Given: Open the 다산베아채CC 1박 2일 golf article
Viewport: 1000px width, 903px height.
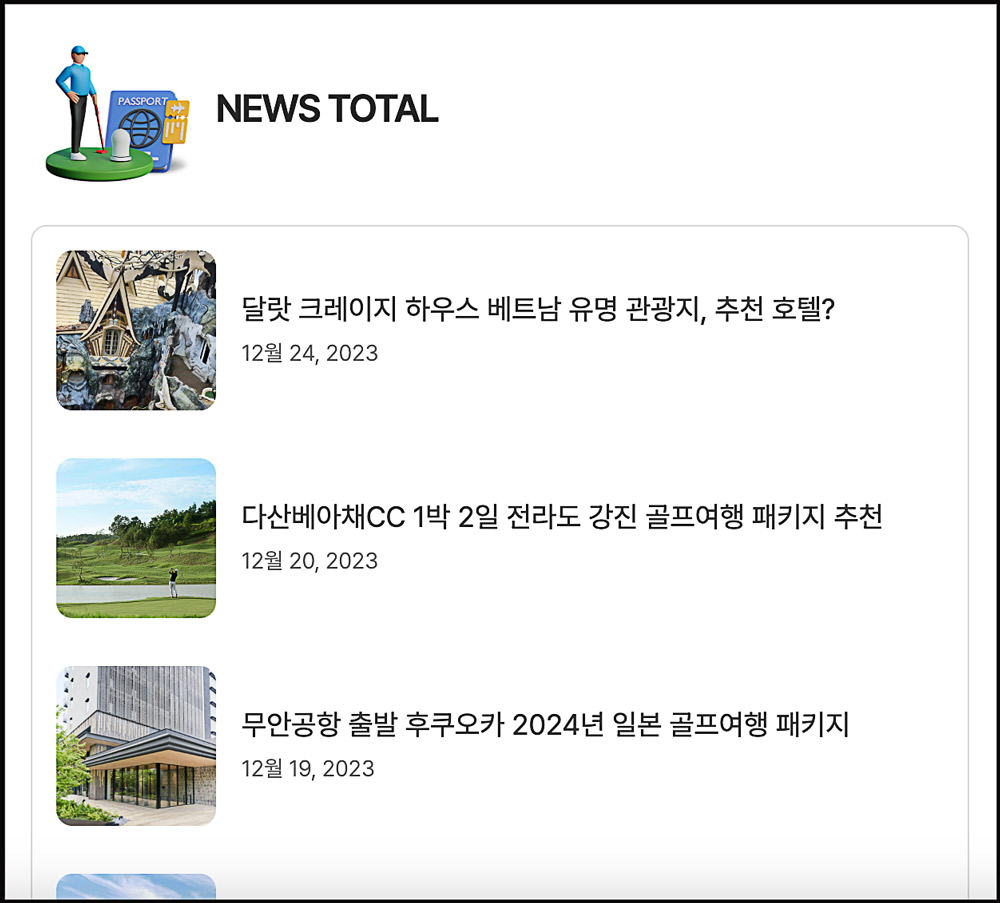Looking at the screenshot, I should (561, 517).
